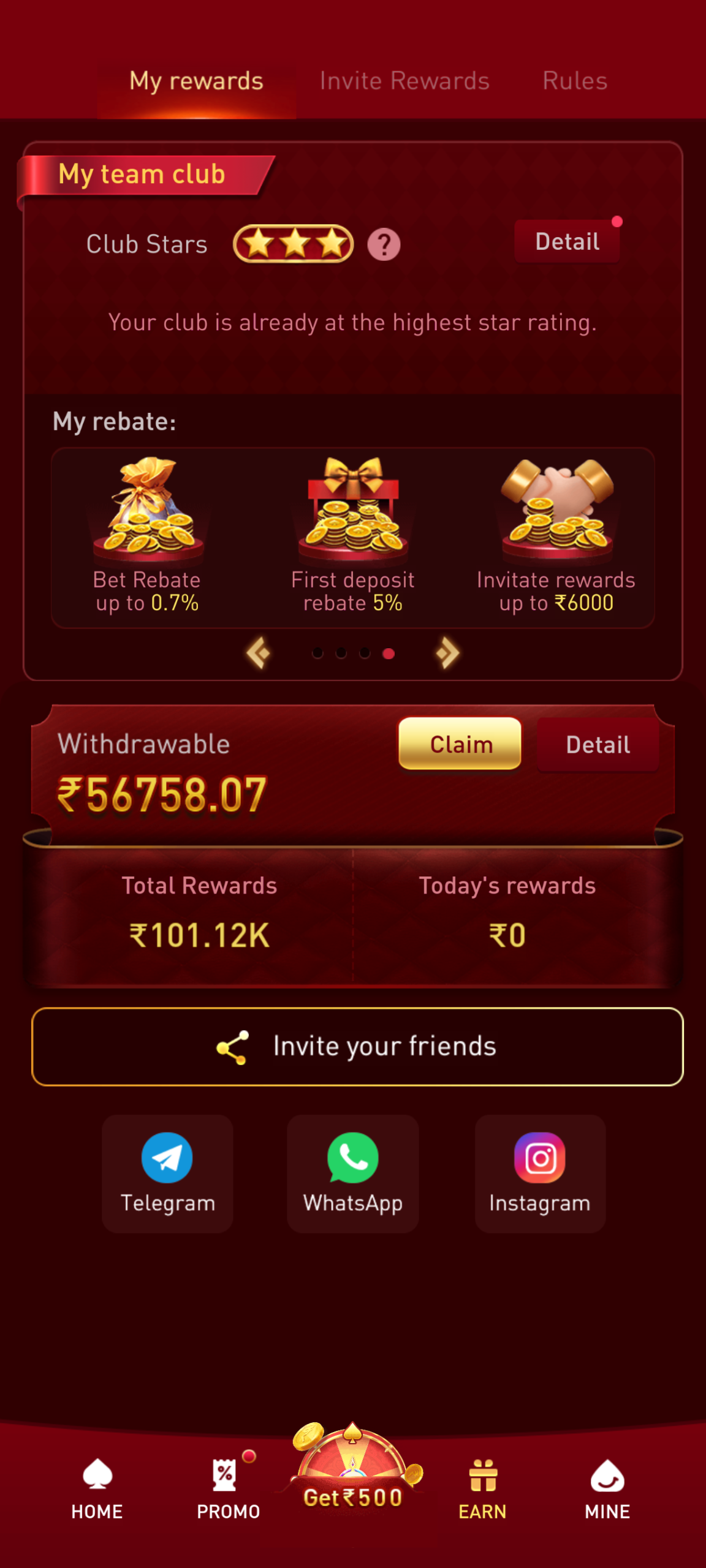706x1568 pixels.
Task: Open Detail in My team club
Action: coord(567,242)
